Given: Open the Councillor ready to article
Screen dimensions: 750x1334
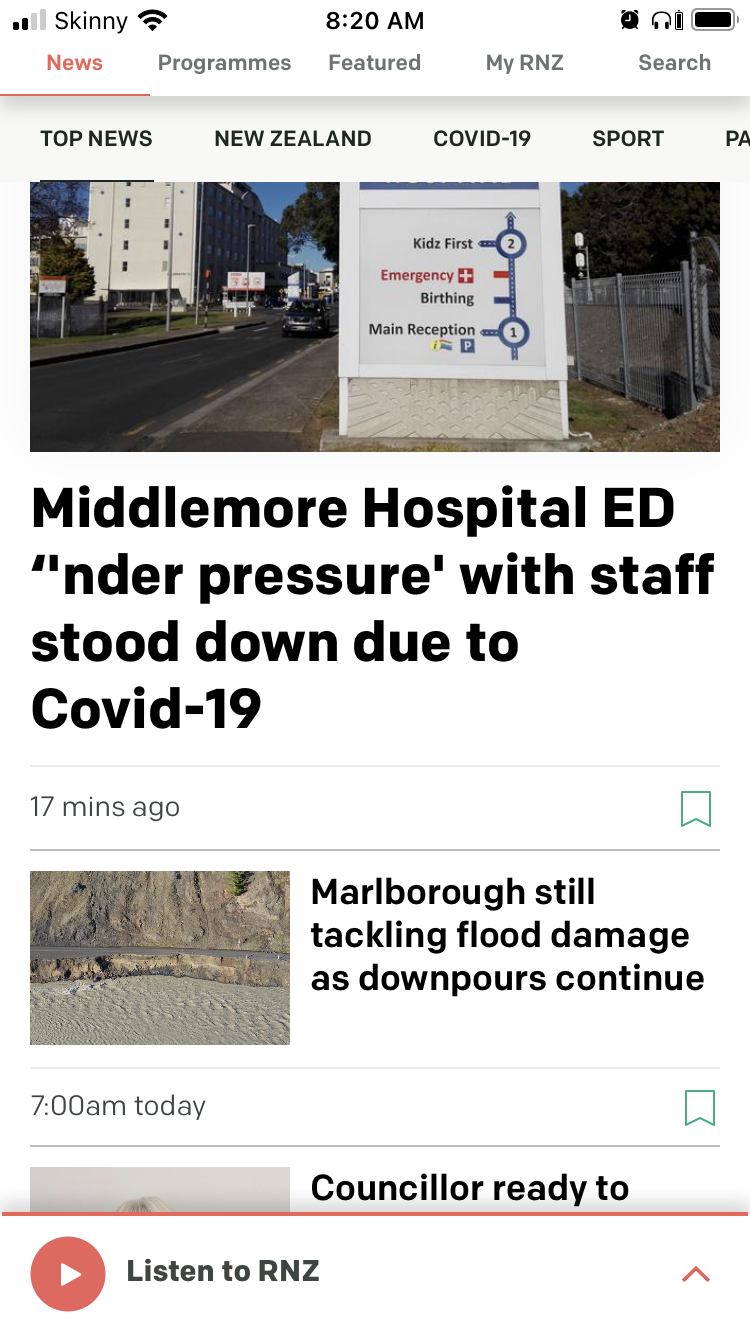Looking at the screenshot, I should tap(469, 1188).
